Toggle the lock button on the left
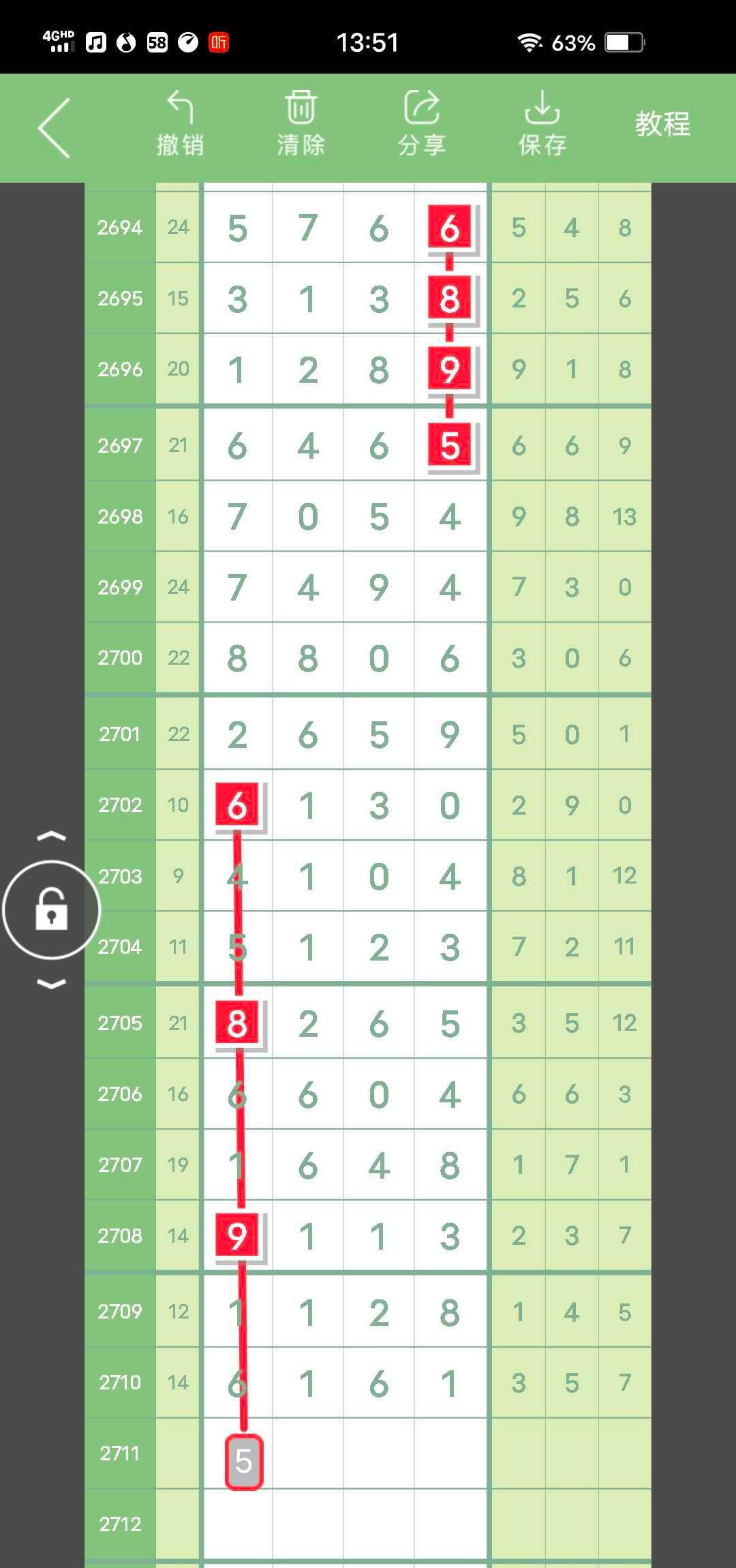The image size is (736, 1568). coord(52,909)
